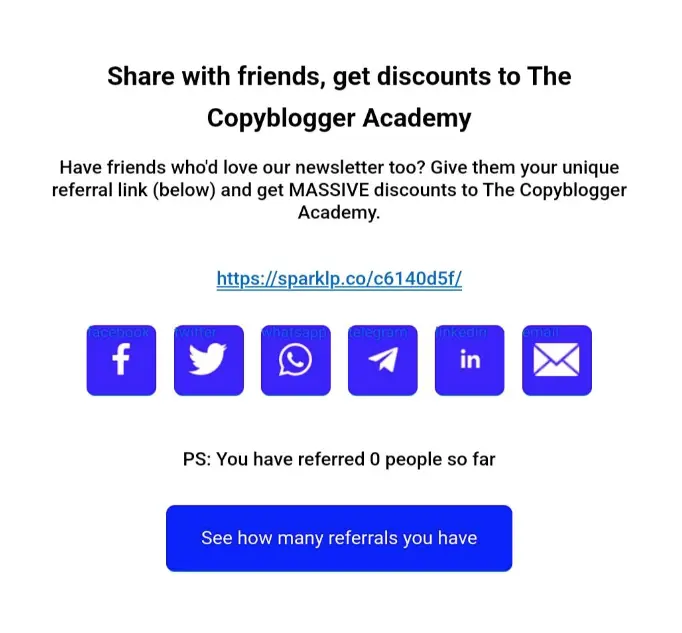This screenshot has width=682, height=633.
Task: Share referral link on Twitter
Action: (208, 360)
